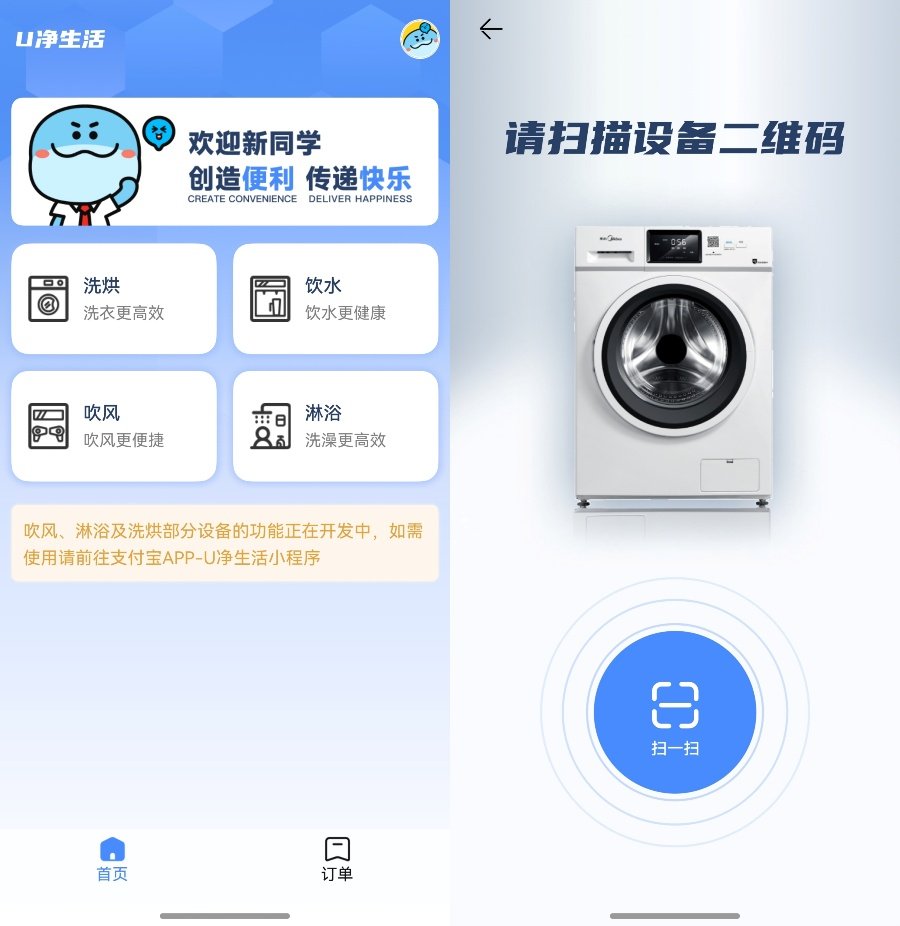Open the 饮水 drinking water card

coord(335,298)
